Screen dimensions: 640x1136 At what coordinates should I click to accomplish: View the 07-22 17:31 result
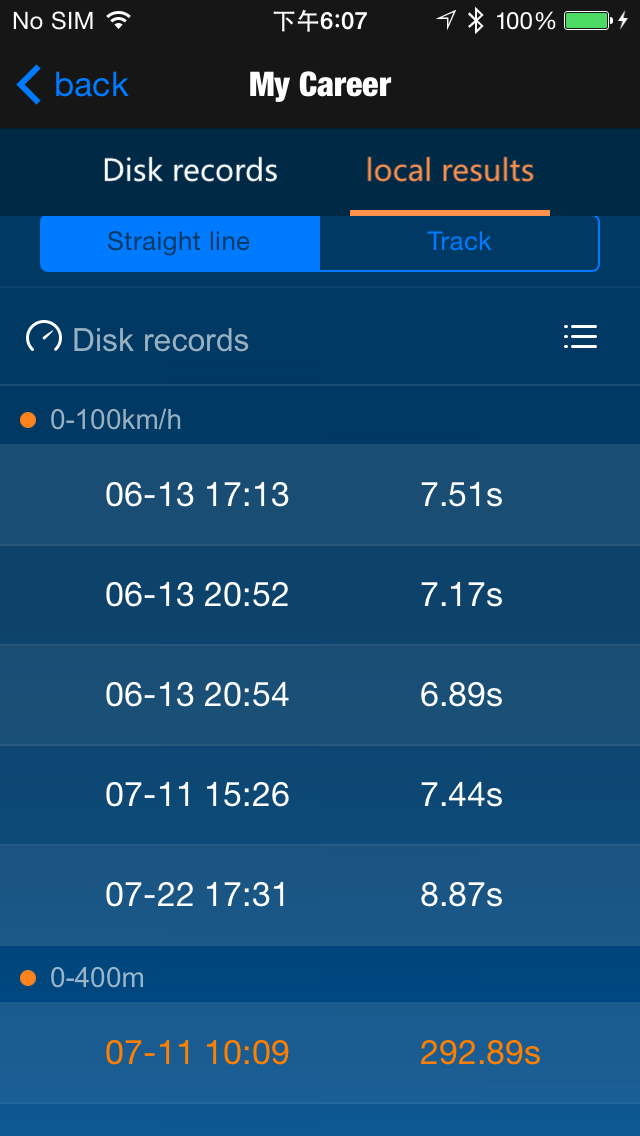click(x=320, y=895)
